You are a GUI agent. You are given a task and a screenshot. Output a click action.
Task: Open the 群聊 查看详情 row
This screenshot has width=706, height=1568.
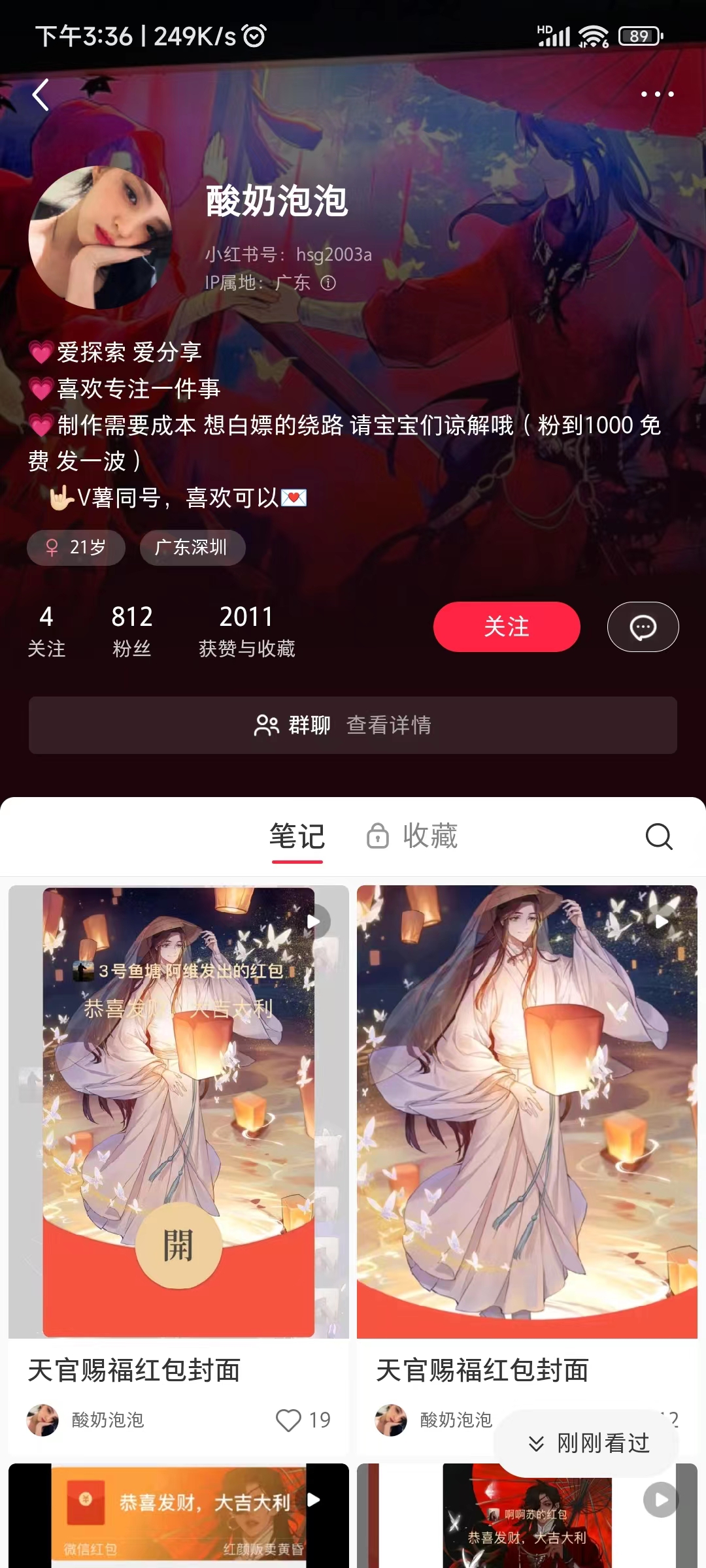pos(353,725)
